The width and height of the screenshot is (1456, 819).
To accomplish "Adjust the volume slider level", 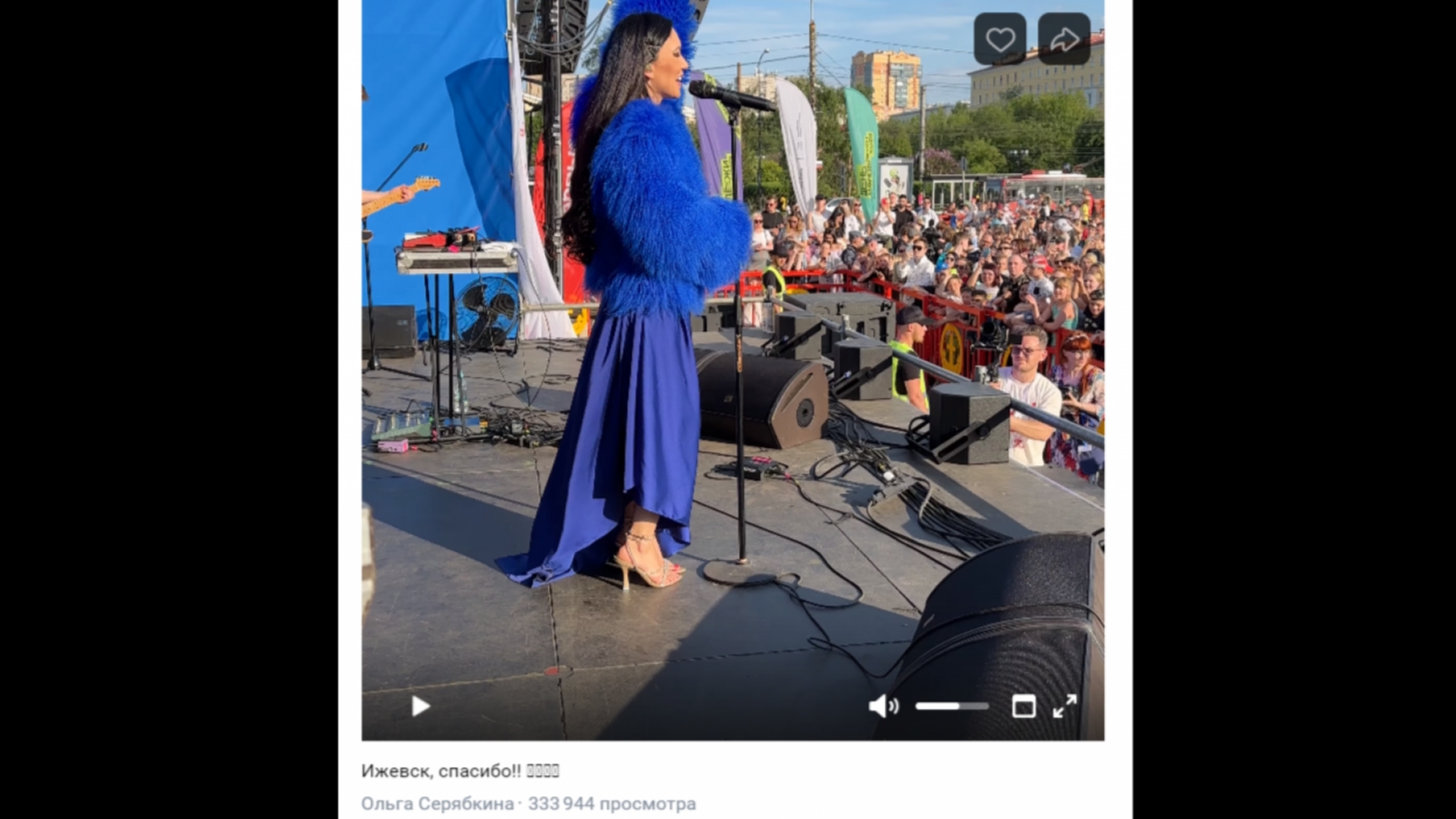I will pos(952,706).
